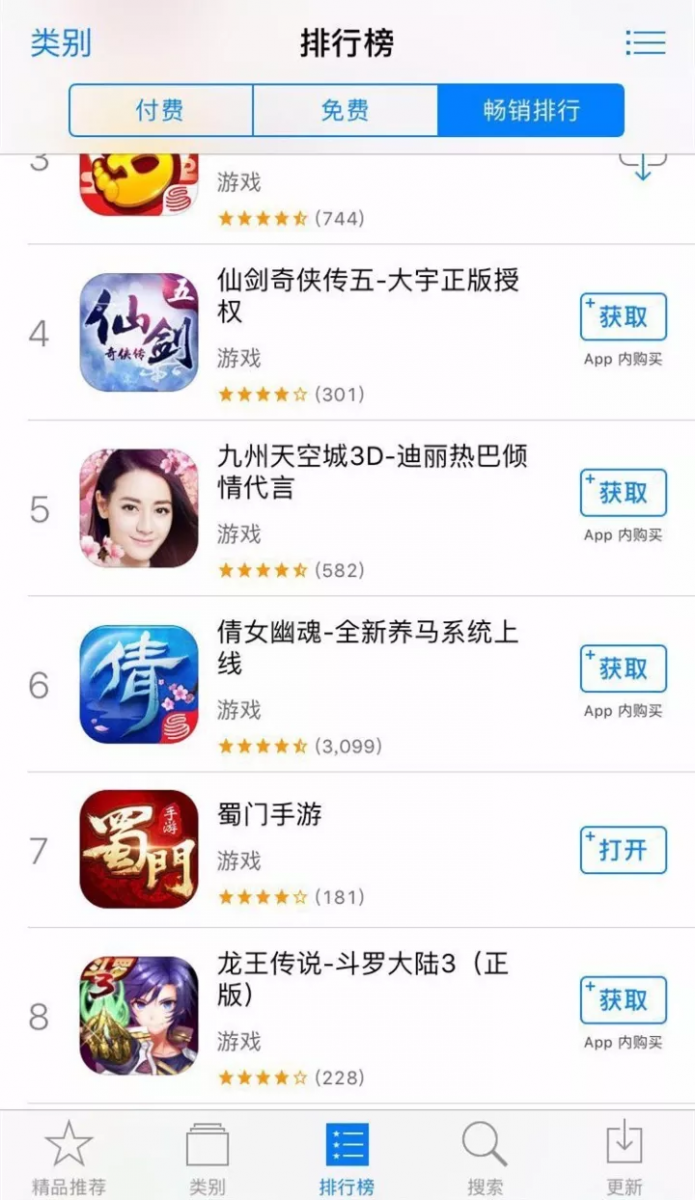Select the 排行榜 rankings bottom tab
Screen dimensions: 695x1200
[x=346, y=1157]
